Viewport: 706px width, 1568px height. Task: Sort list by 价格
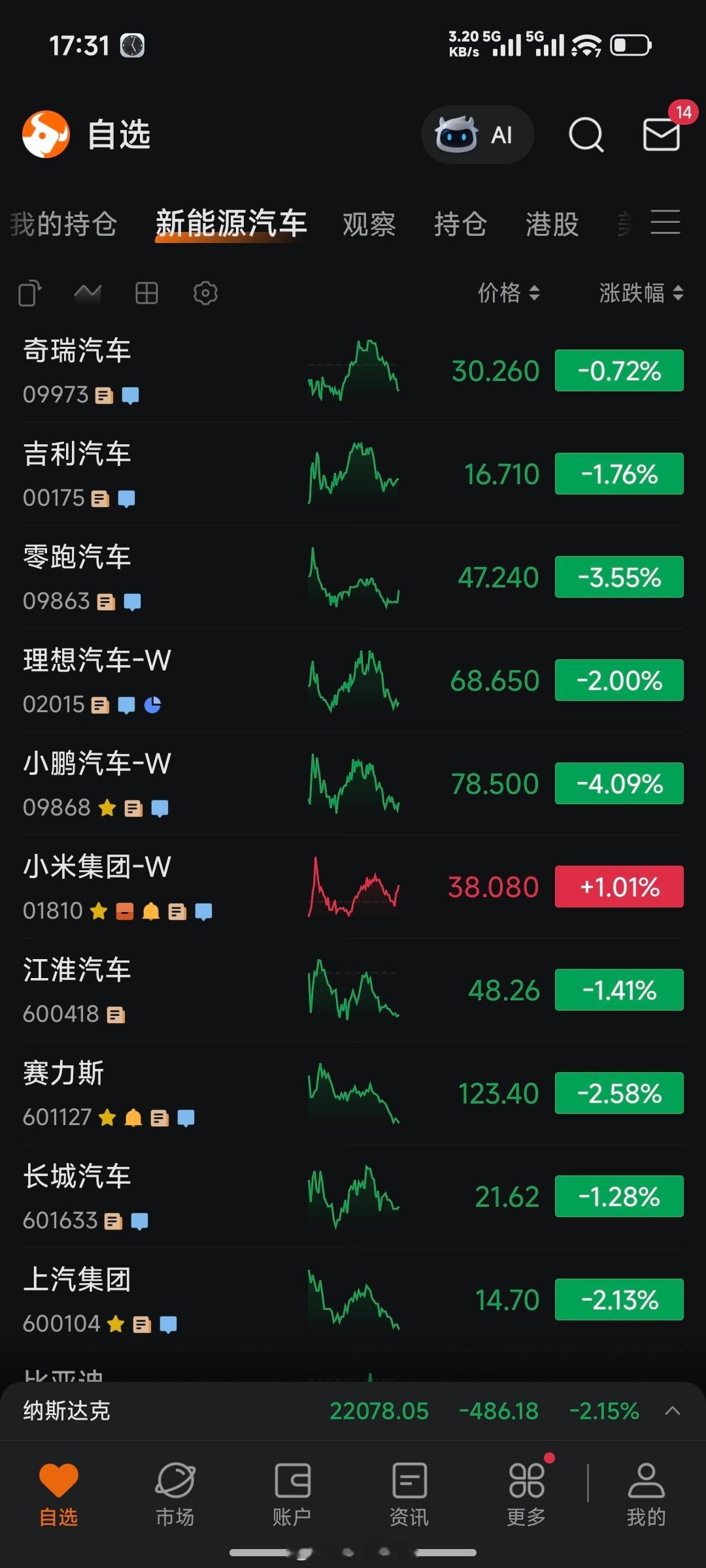(x=509, y=293)
